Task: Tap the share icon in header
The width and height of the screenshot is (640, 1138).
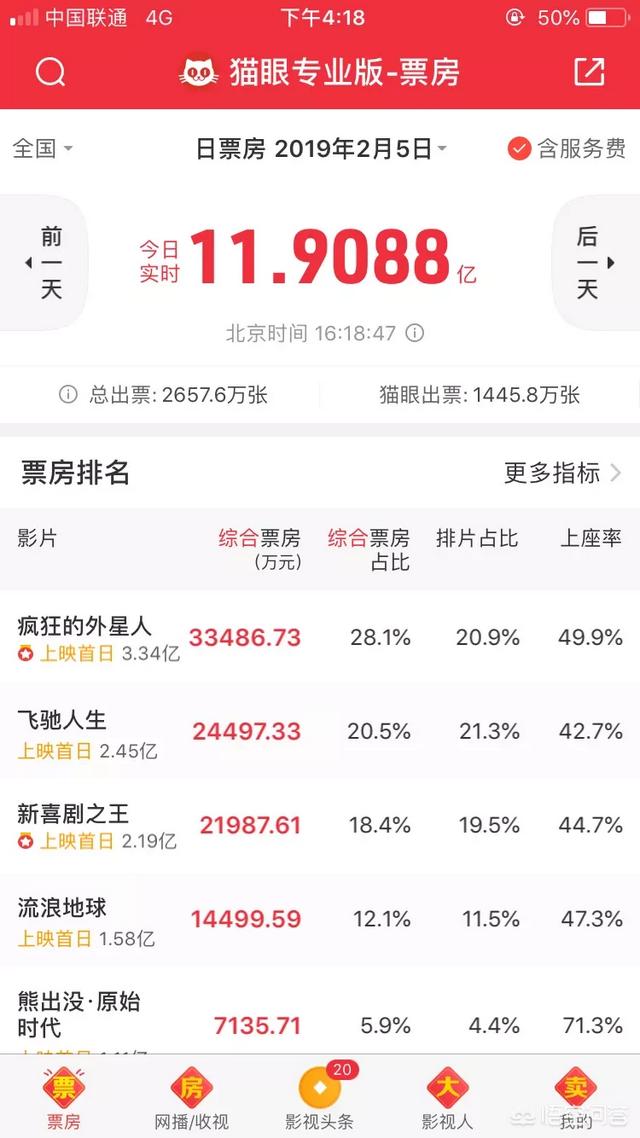Action: coord(588,71)
